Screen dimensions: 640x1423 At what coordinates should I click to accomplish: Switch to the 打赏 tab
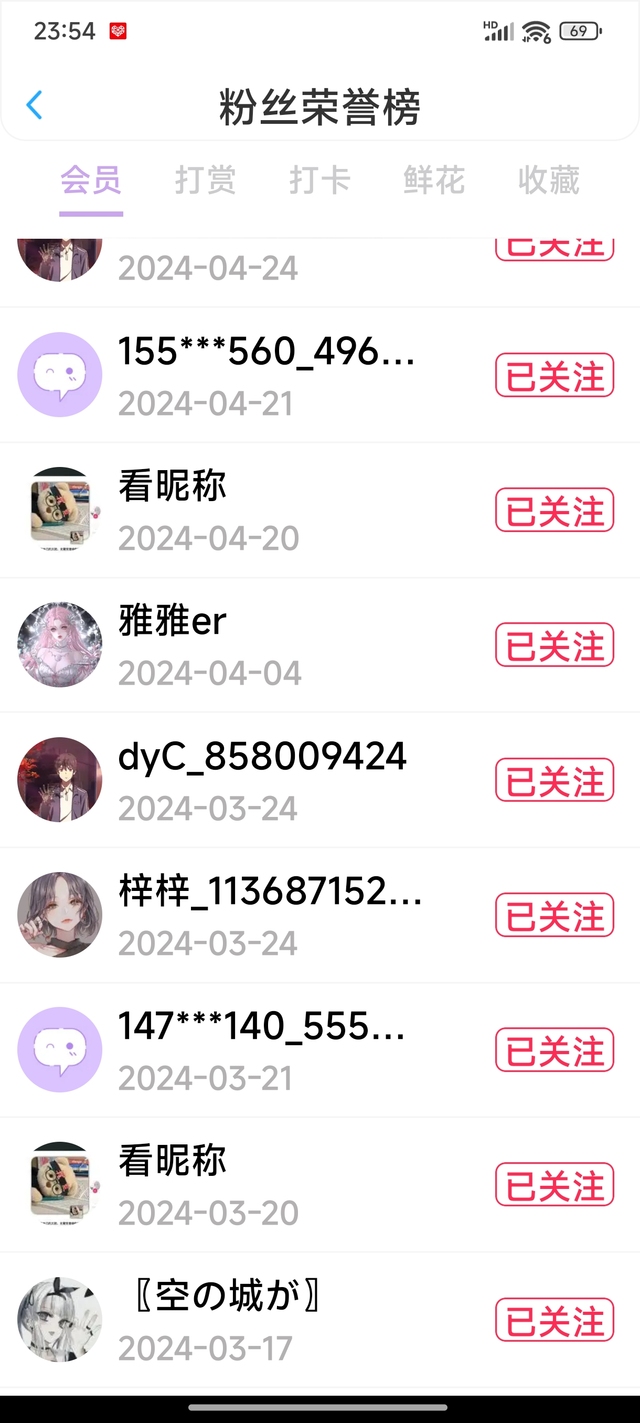(x=205, y=181)
